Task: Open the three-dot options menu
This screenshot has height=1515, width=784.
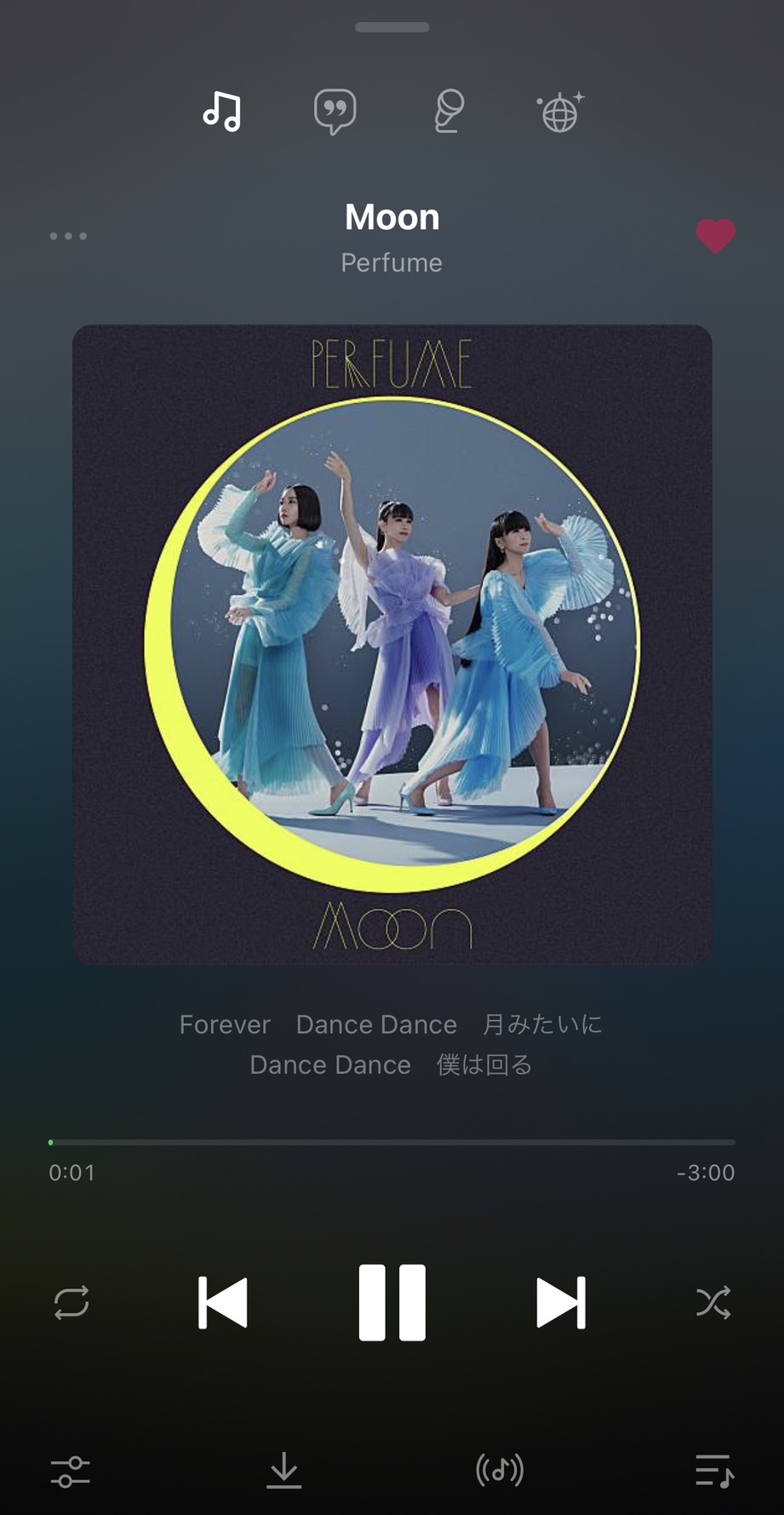Action: pos(68,236)
